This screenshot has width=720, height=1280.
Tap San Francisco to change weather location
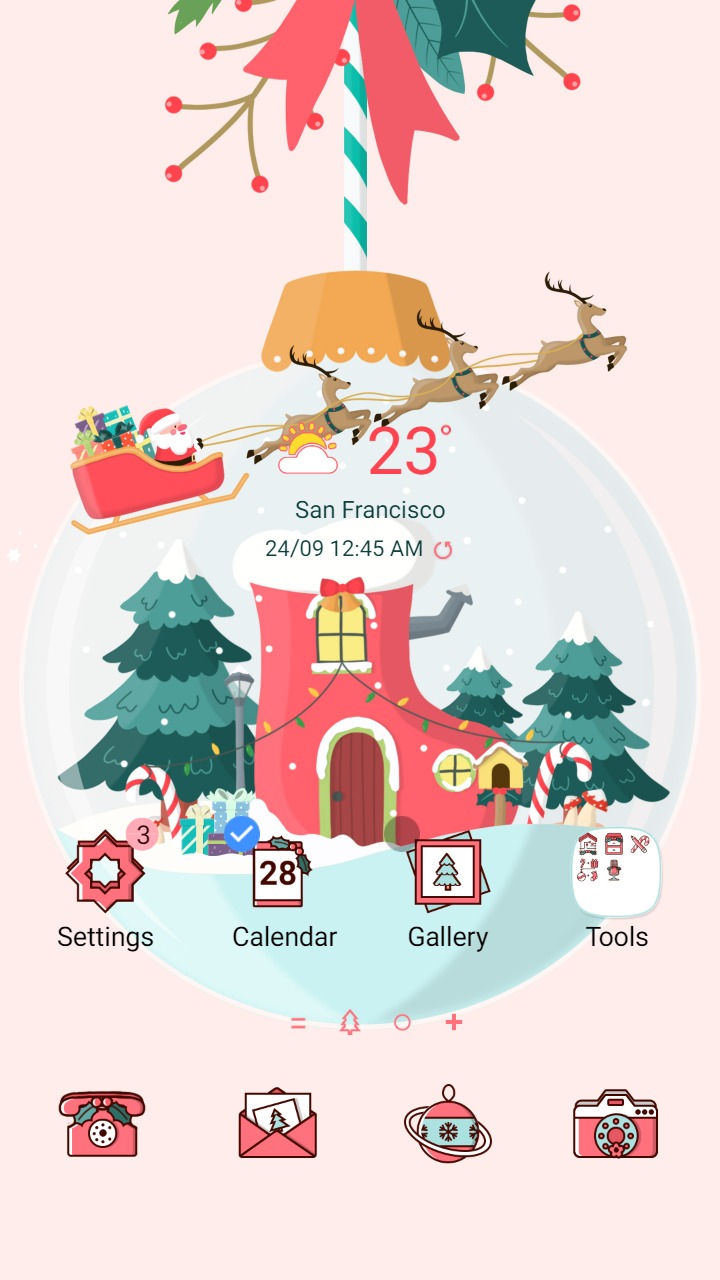[x=370, y=509]
